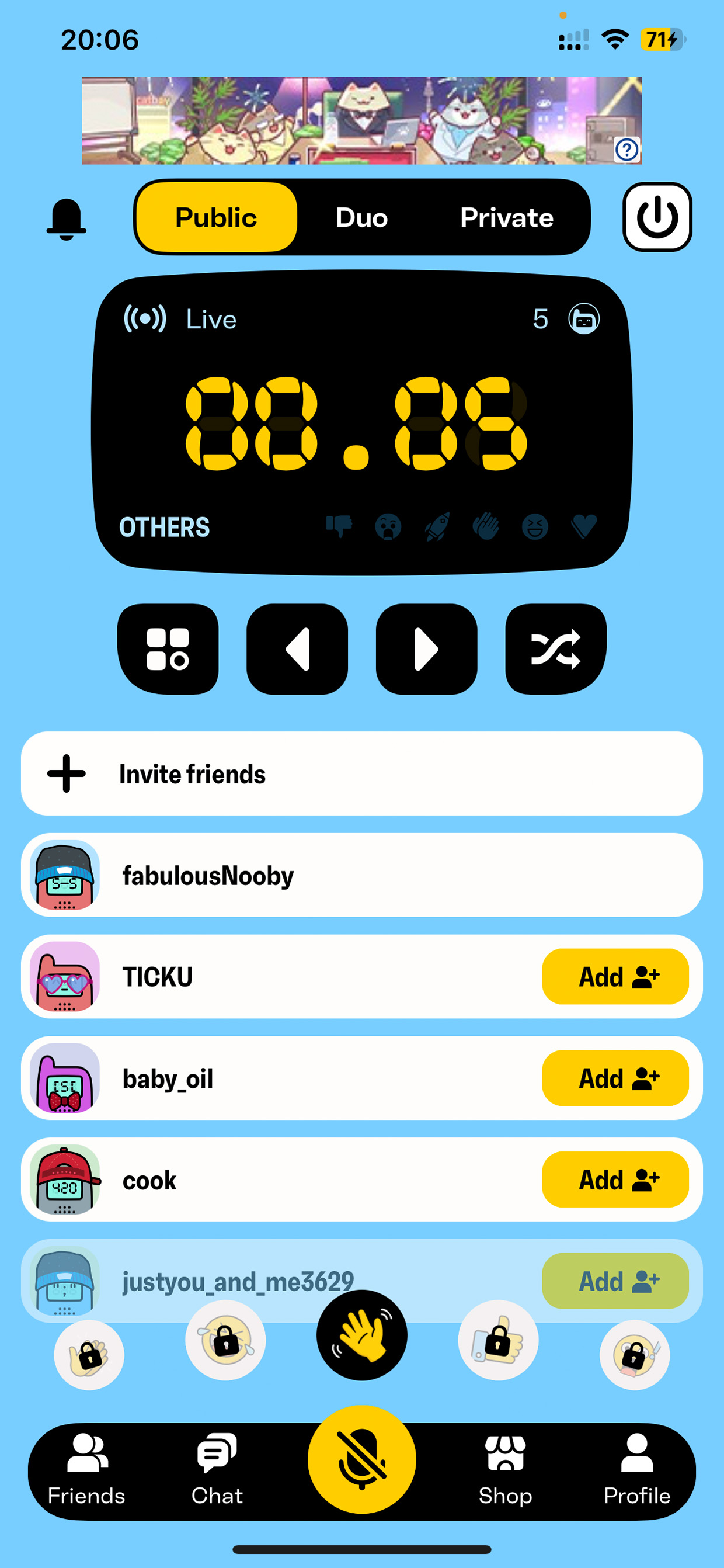This screenshot has height=1568, width=724.
Task: Add baby_oil as a friend
Action: click(615, 1078)
